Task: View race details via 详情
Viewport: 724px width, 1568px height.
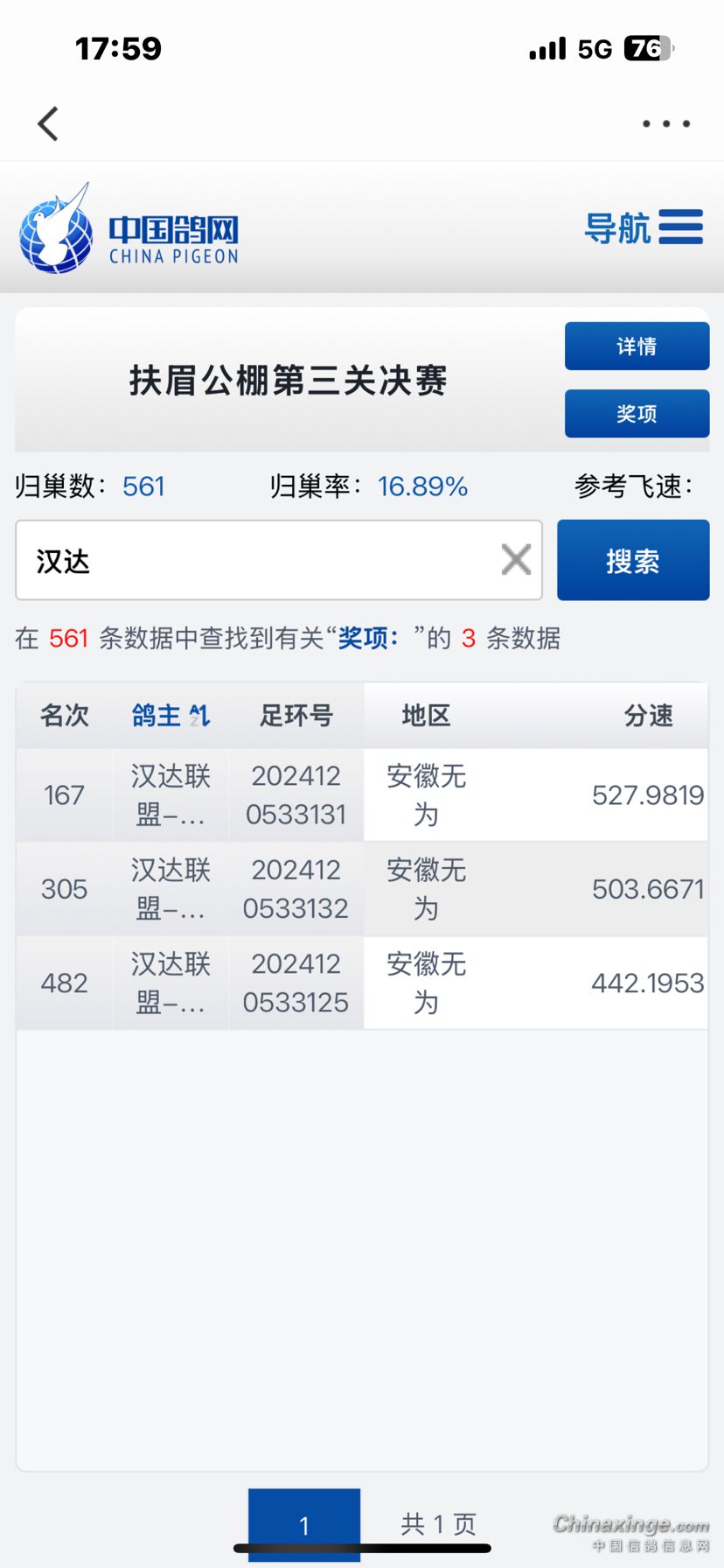Action: click(x=637, y=346)
